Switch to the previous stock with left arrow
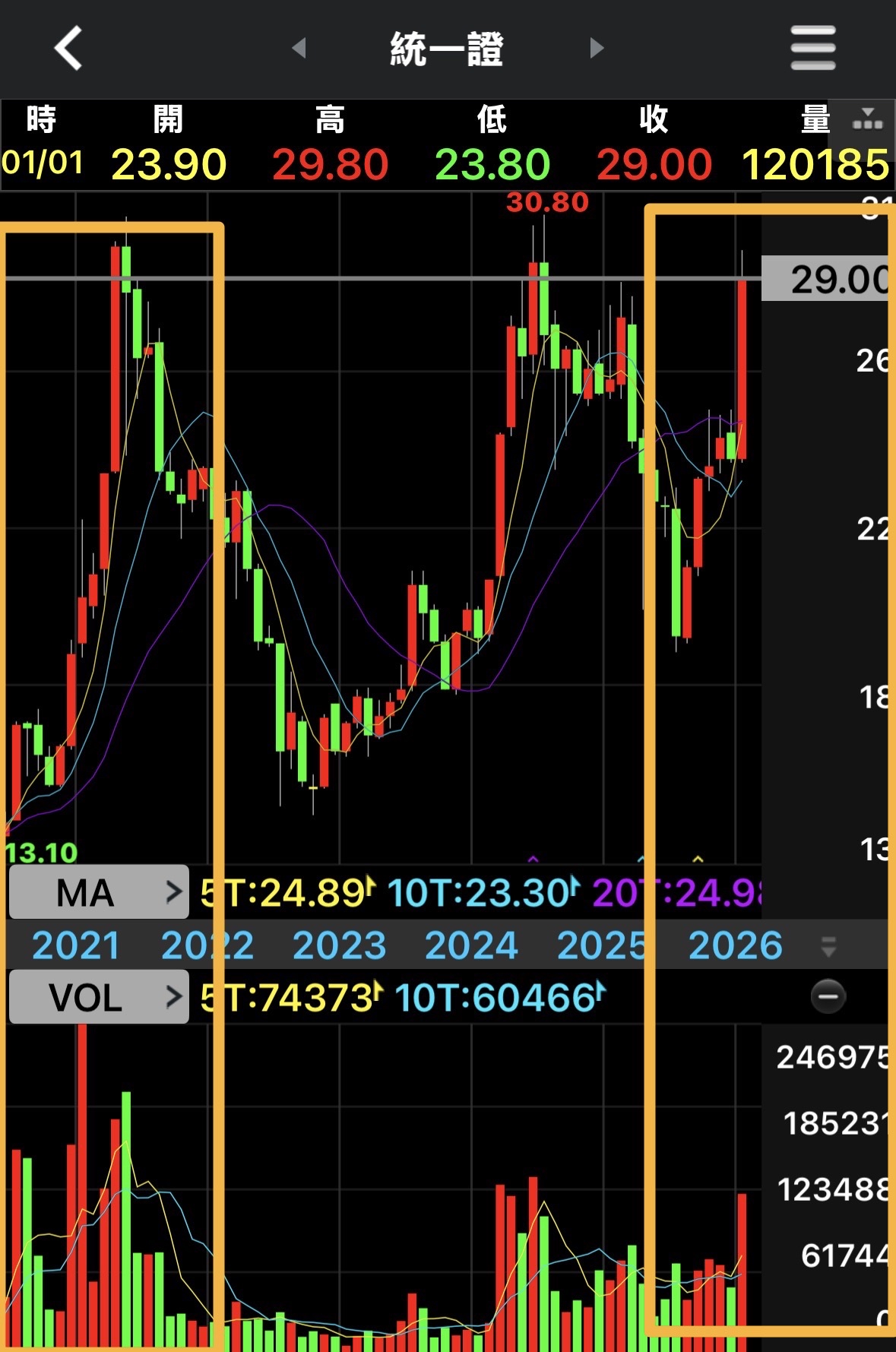The height and width of the screenshot is (1352, 896). [x=299, y=48]
